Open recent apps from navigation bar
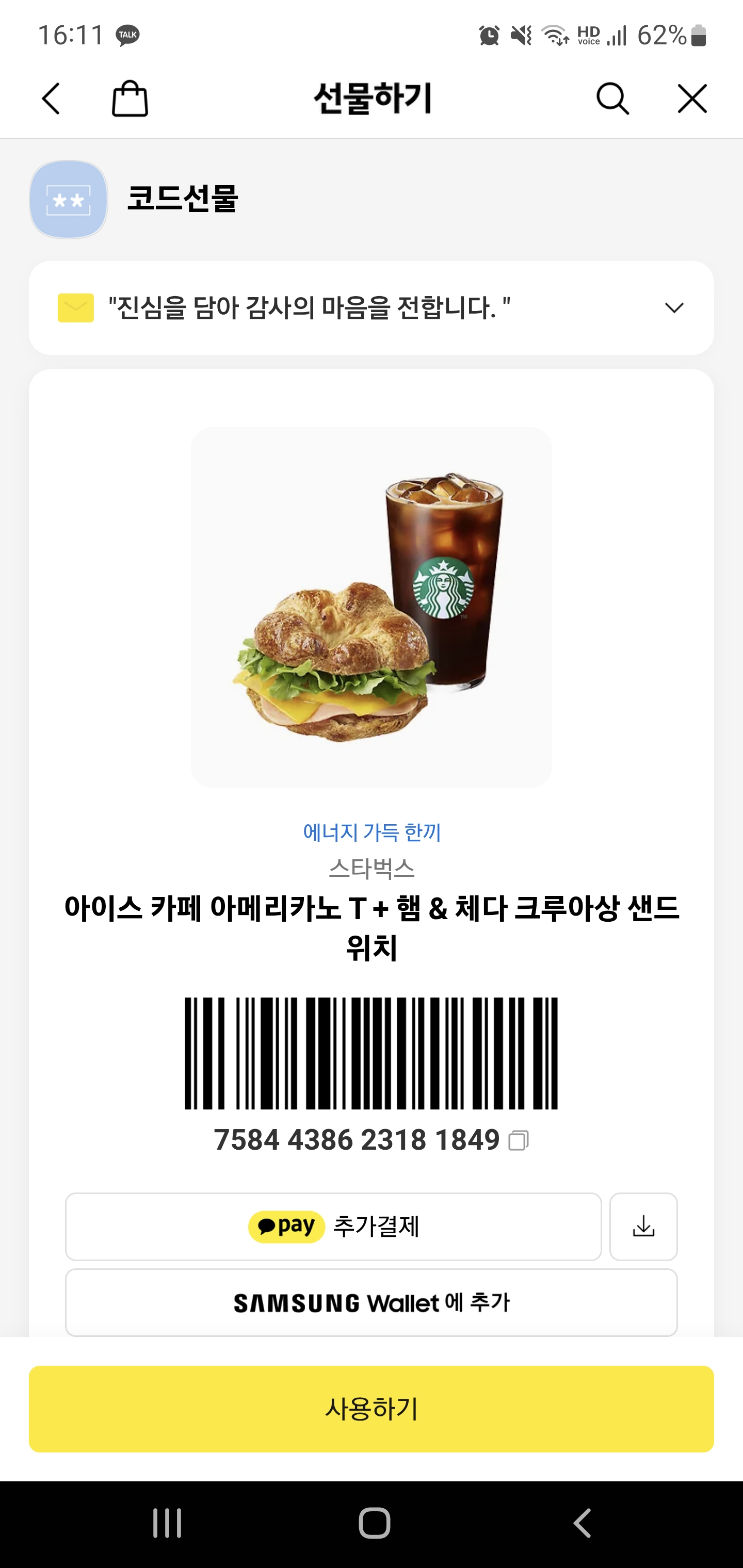The width and height of the screenshot is (743, 1568). click(x=167, y=1524)
